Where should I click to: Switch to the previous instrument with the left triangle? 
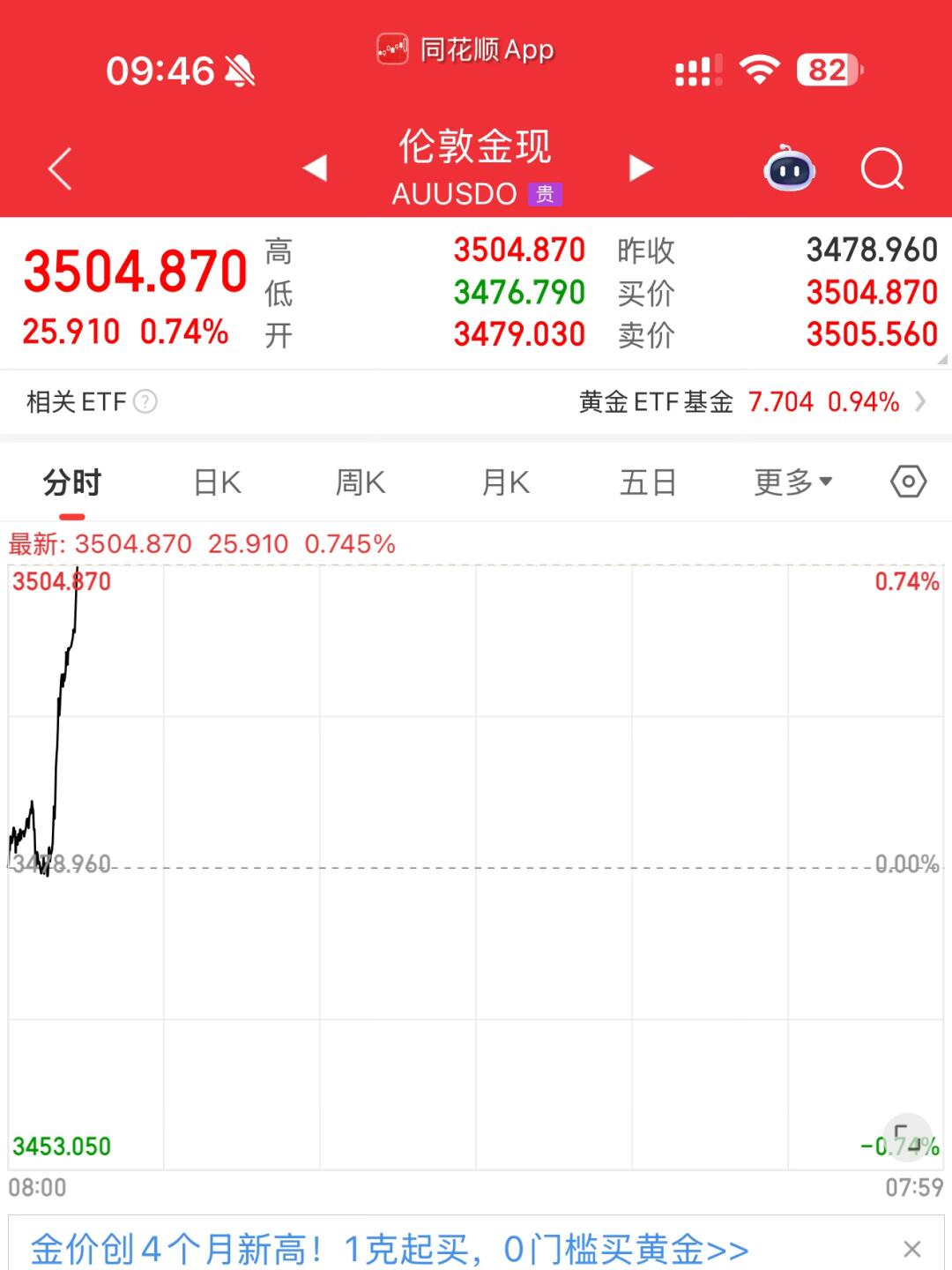[x=315, y=168]
